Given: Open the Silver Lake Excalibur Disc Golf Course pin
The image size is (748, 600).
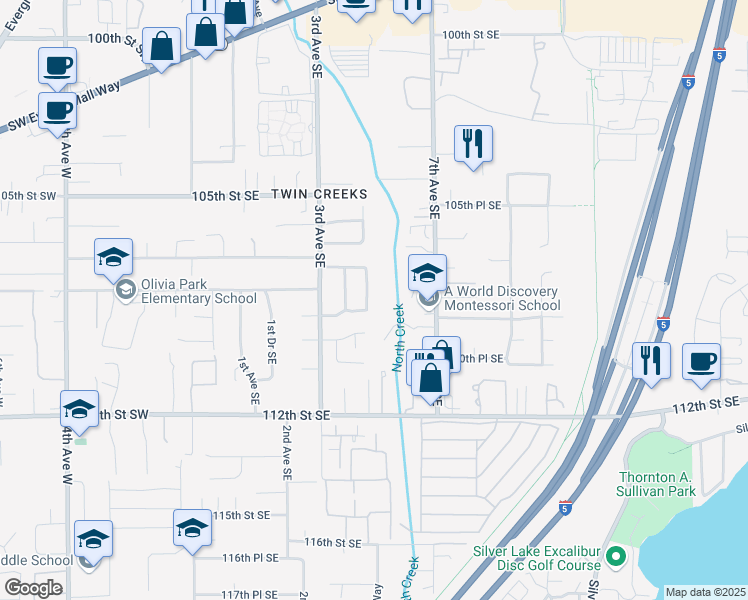Looking at the screenshot, I should click(616, 557).
